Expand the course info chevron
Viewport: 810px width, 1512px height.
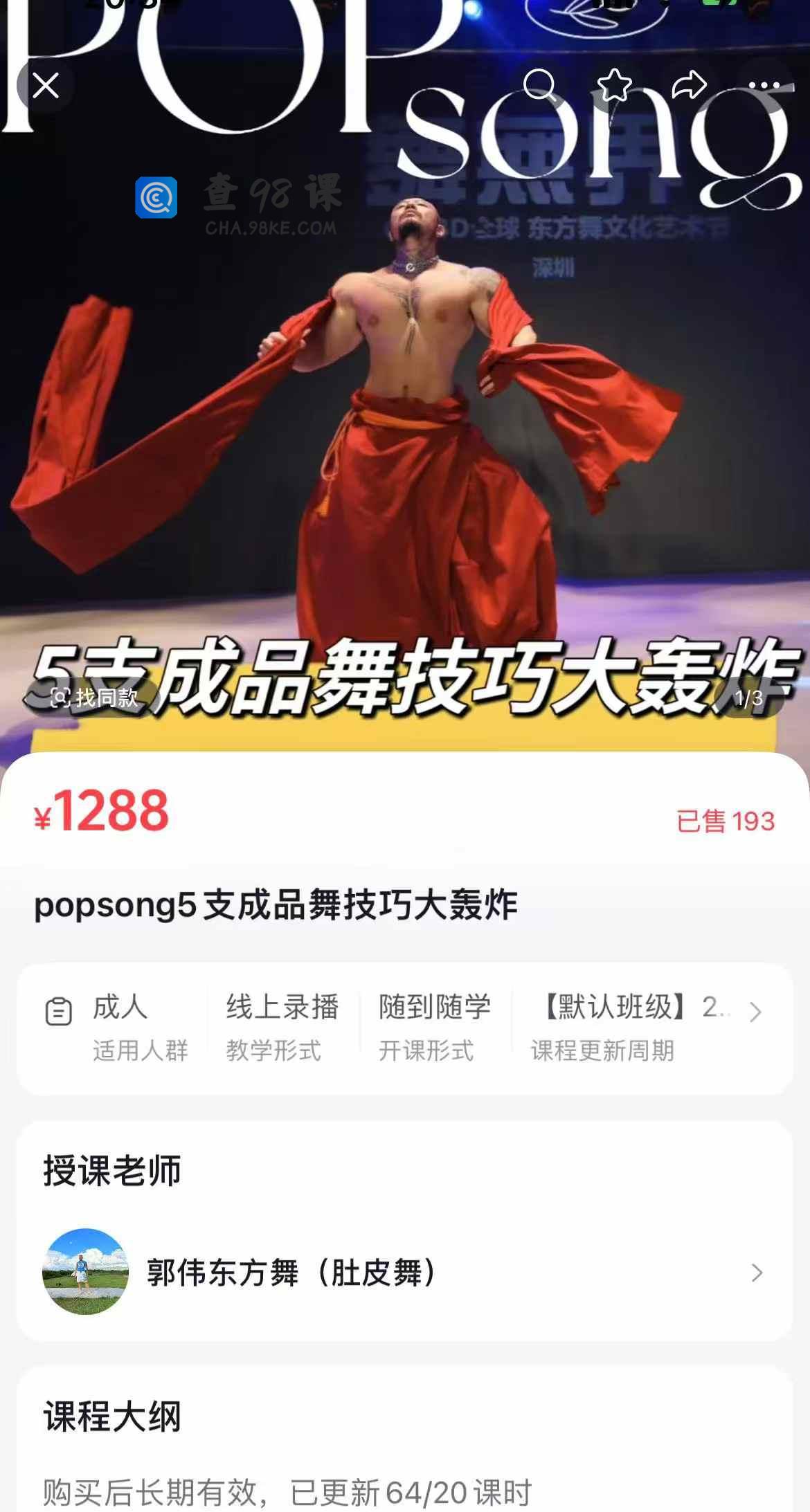[755, 1012]
